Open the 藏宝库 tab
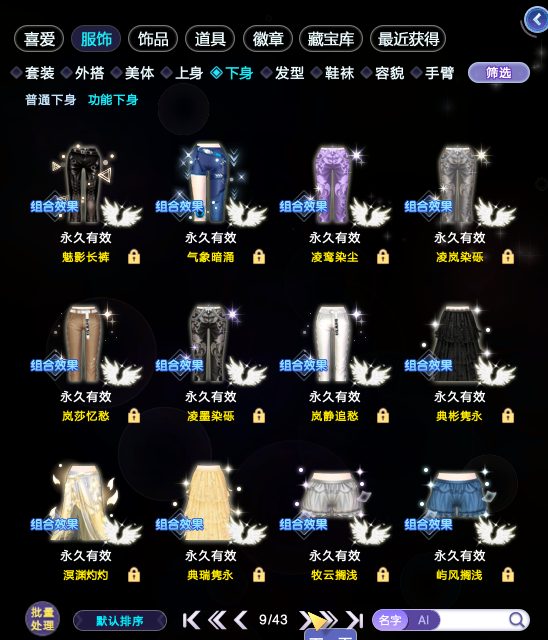 point(331,39)
